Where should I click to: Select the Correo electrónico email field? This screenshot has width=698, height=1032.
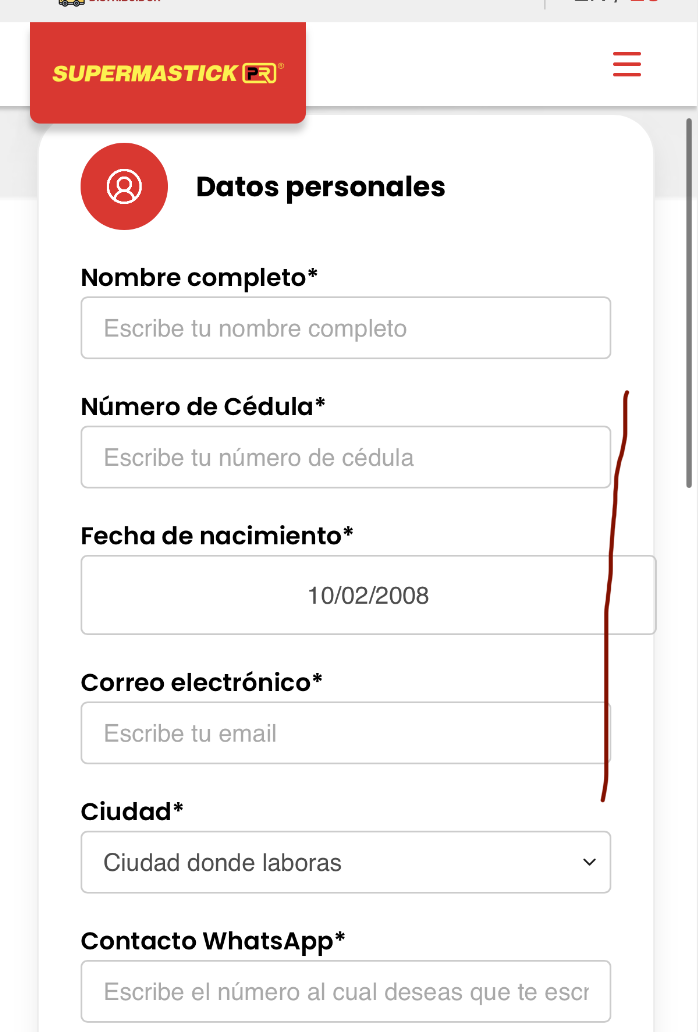coord(345,733)
